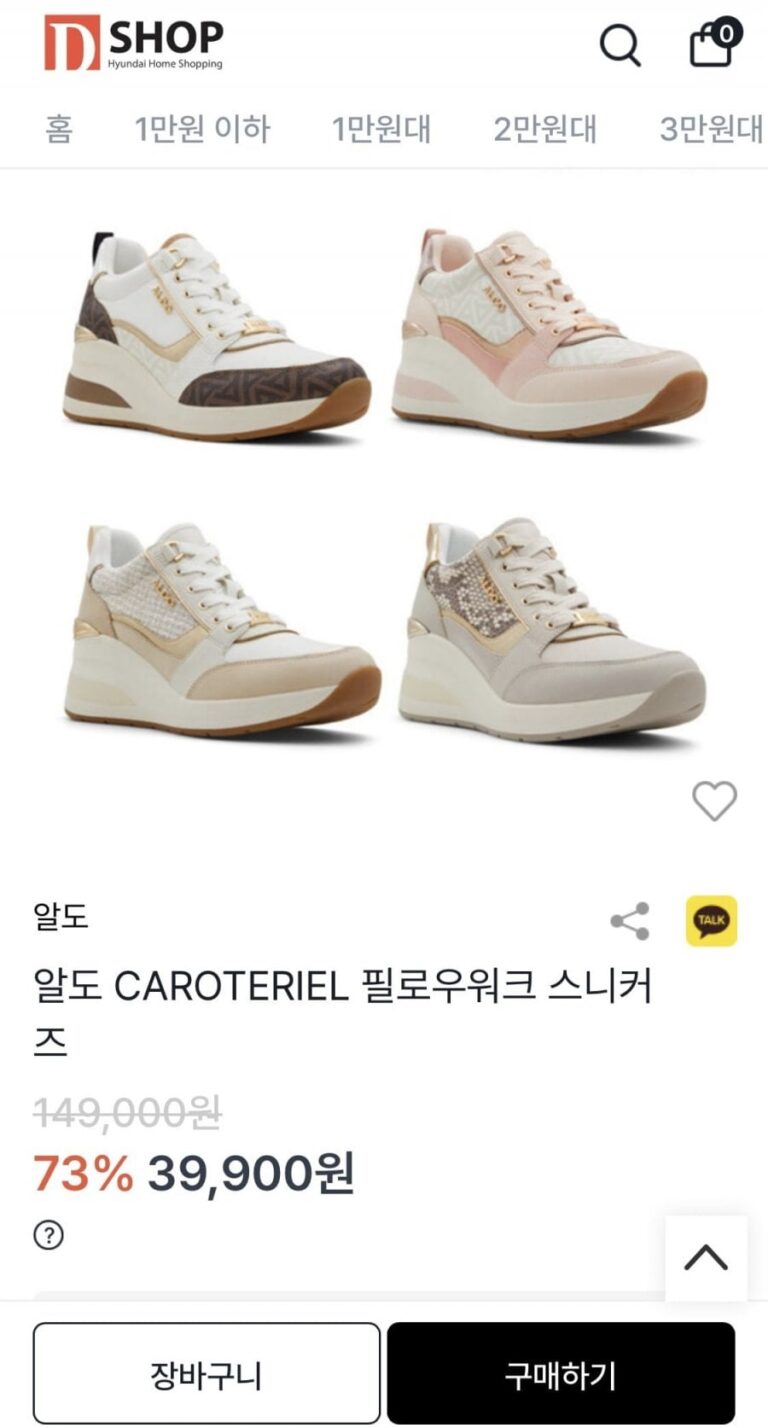The width and height of the screenshot is (768, 1428).
Task: Share this product via share icon
Action: (x=630, y=921)
